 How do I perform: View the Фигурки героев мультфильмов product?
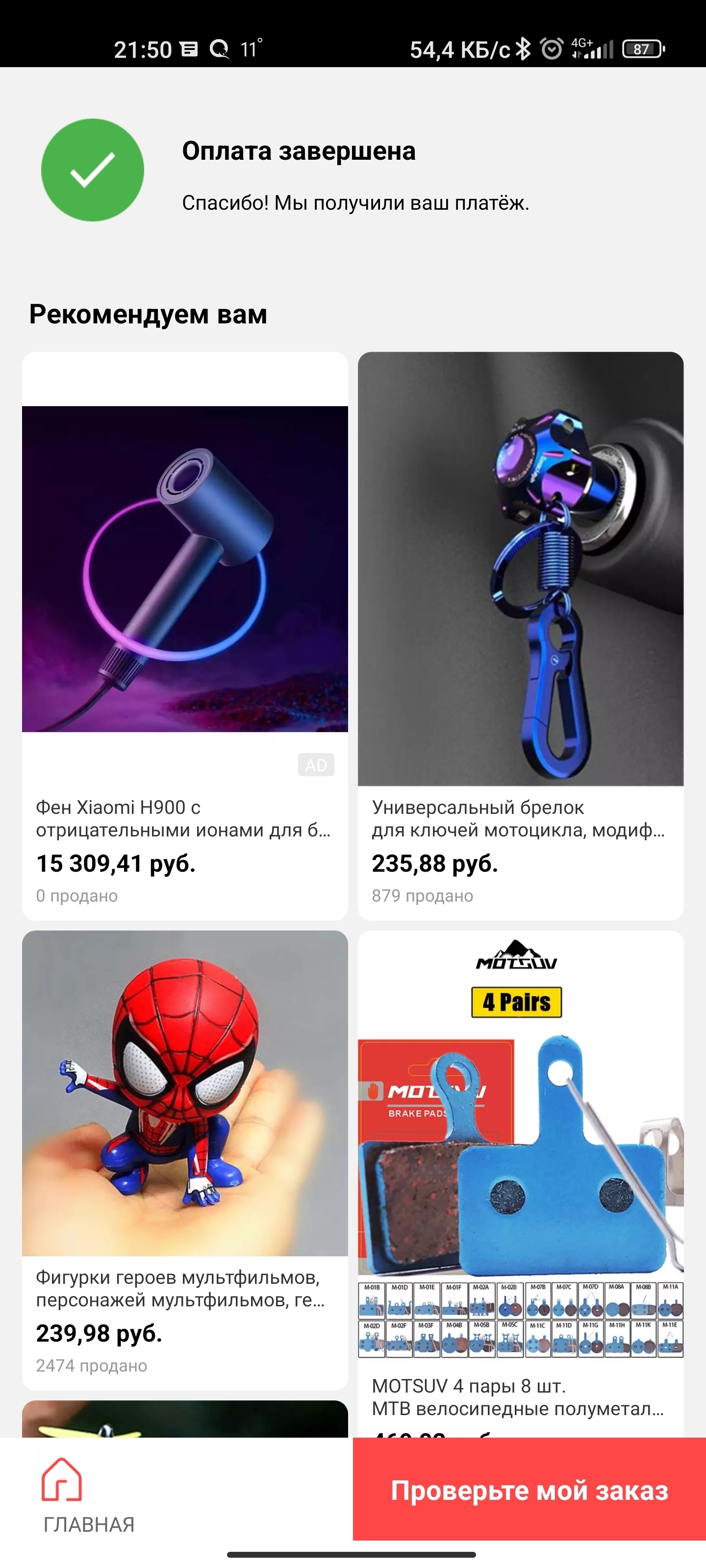pos(184,1160)
